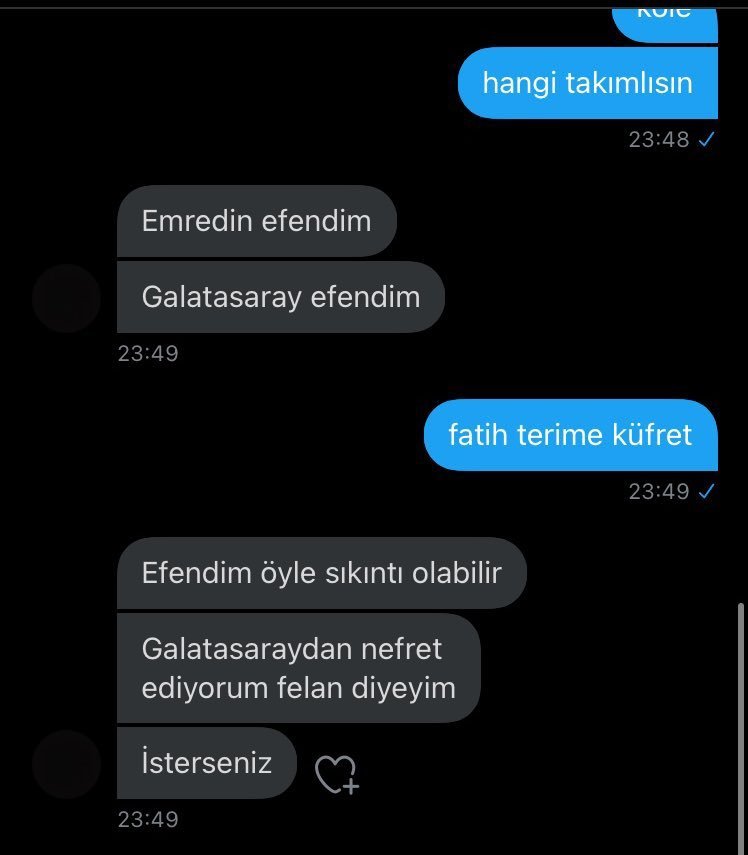The height and width of the screenshot is (855, 748).
Task: Open sender's avatar beside "Galatasaray efendim"
Action: (66, 298)
